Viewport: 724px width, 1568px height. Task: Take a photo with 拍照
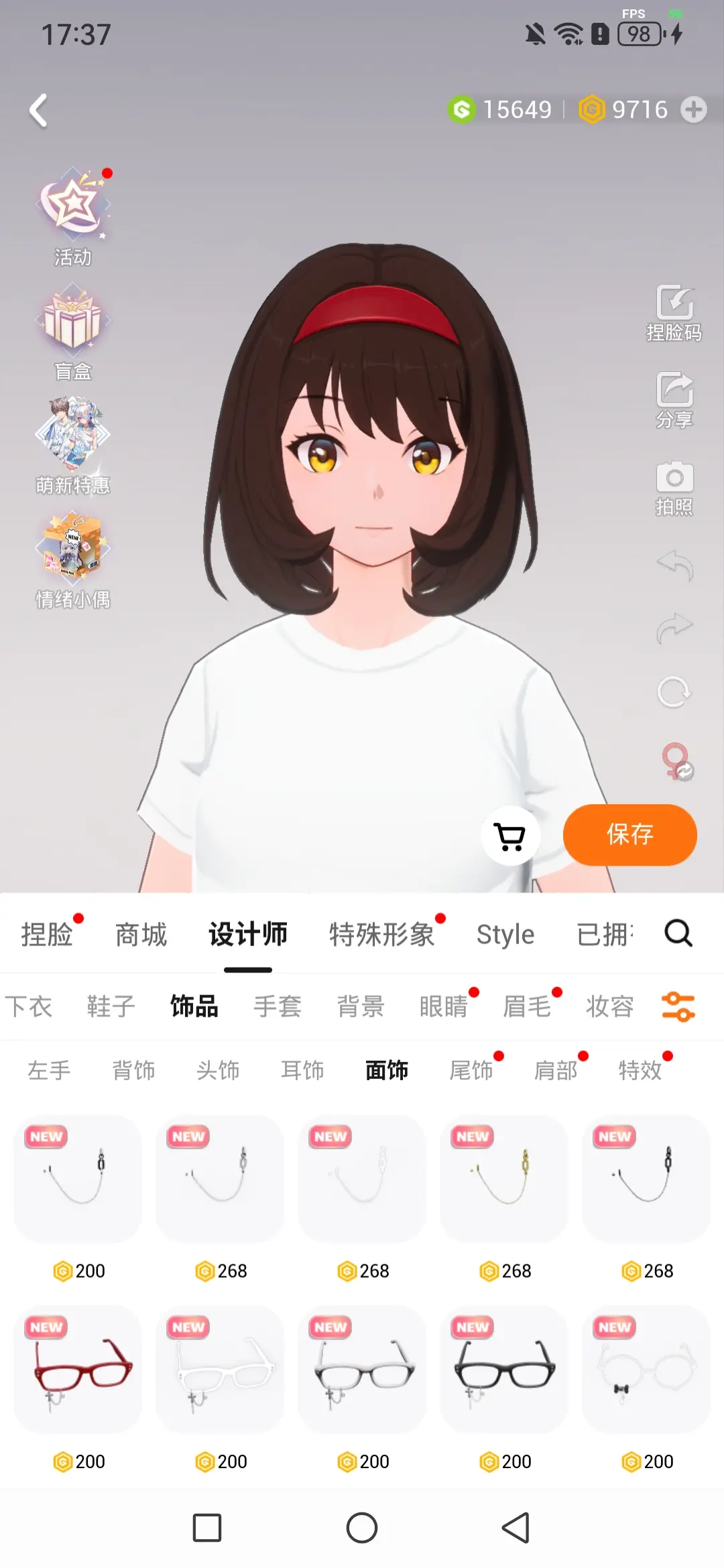click(x=674, y=488)
